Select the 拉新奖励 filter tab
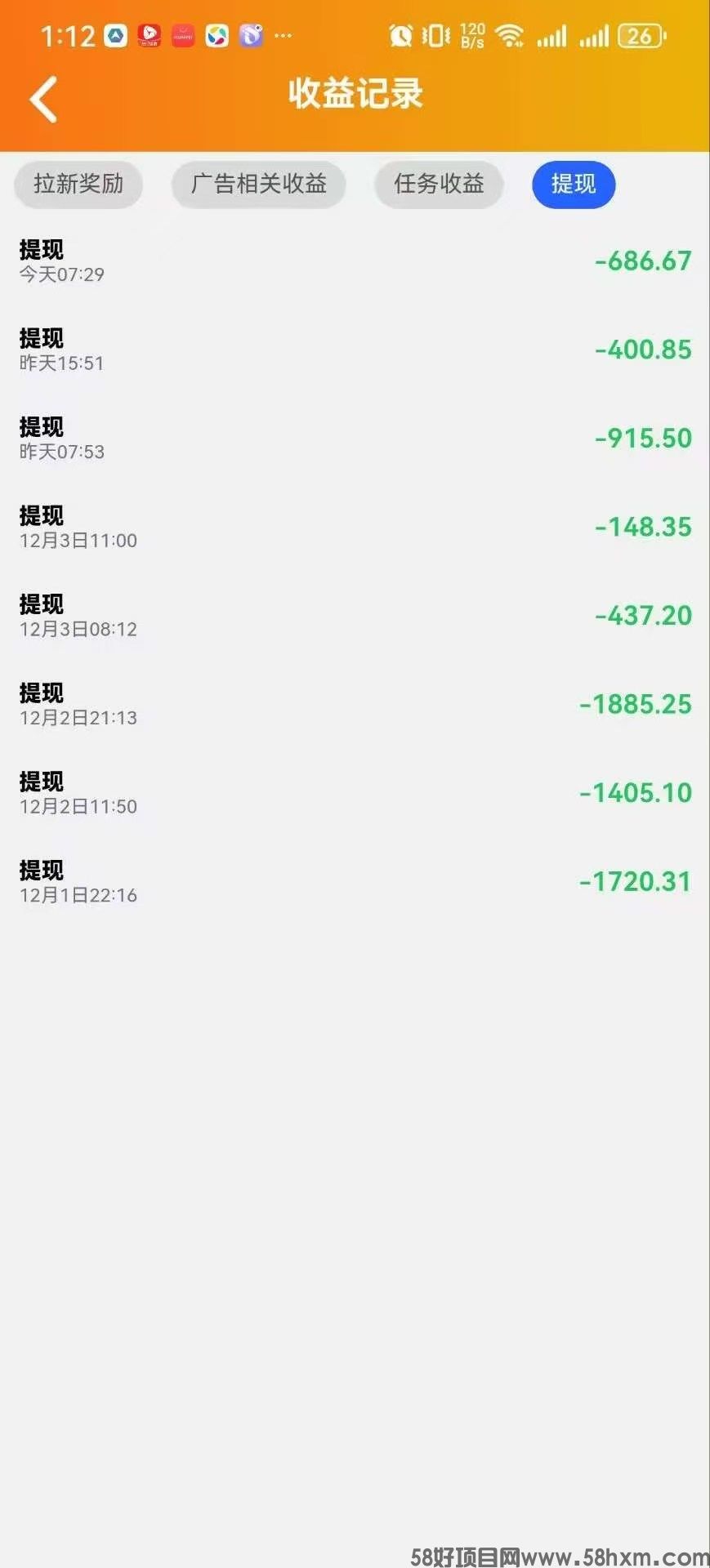 coord(78,185)
